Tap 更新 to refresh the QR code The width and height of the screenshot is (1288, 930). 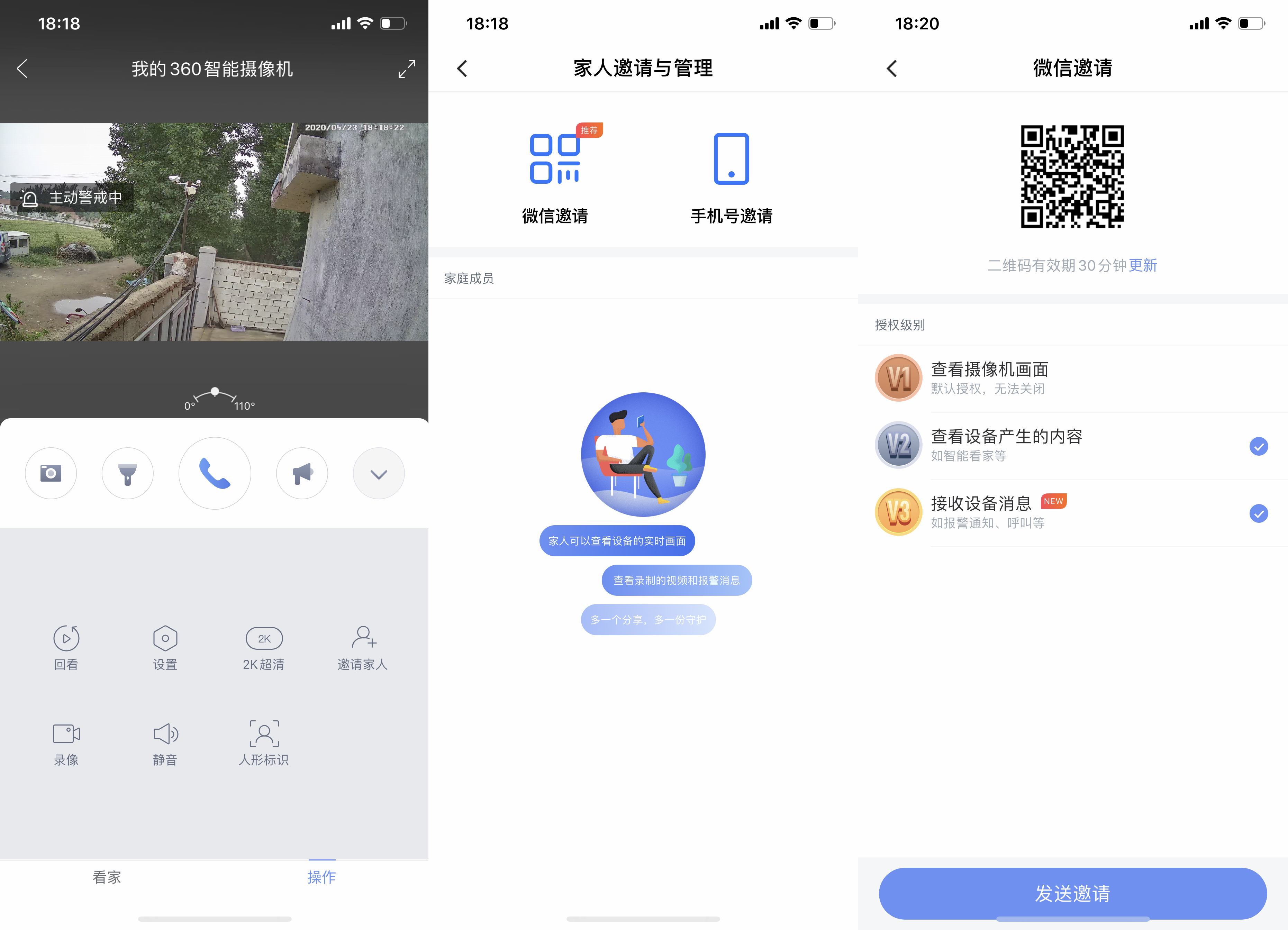[1143, 265]
